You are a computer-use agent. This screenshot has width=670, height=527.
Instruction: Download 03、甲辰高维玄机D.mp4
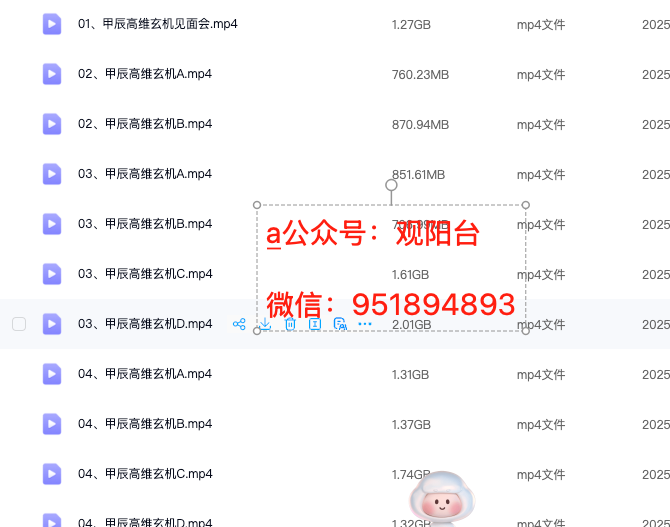click(265, 324)
